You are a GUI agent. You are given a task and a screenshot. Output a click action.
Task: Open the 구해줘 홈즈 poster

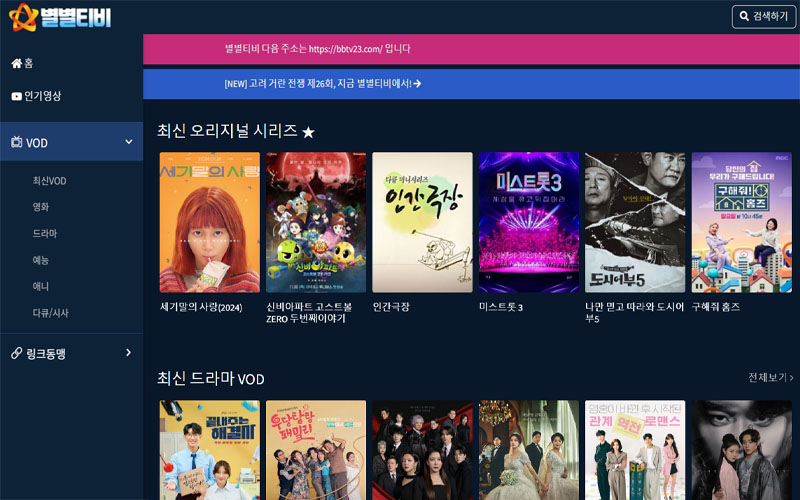pyautogui.click(x=741, y=222)
